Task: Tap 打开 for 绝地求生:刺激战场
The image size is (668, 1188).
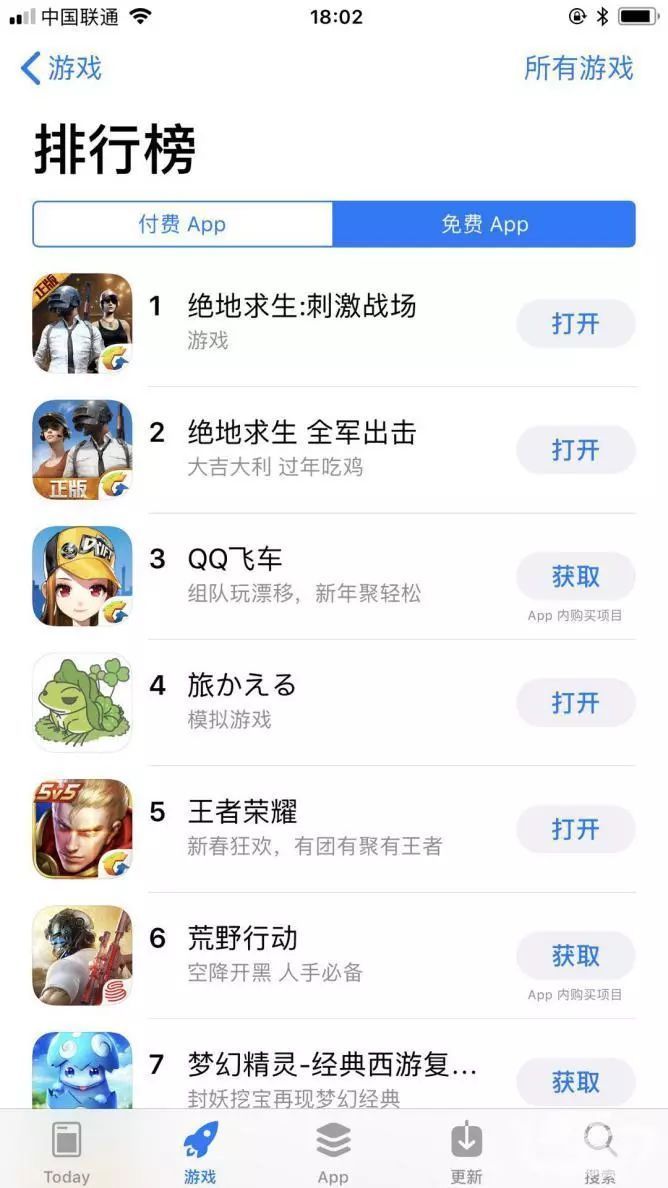Action: [575, 324]
